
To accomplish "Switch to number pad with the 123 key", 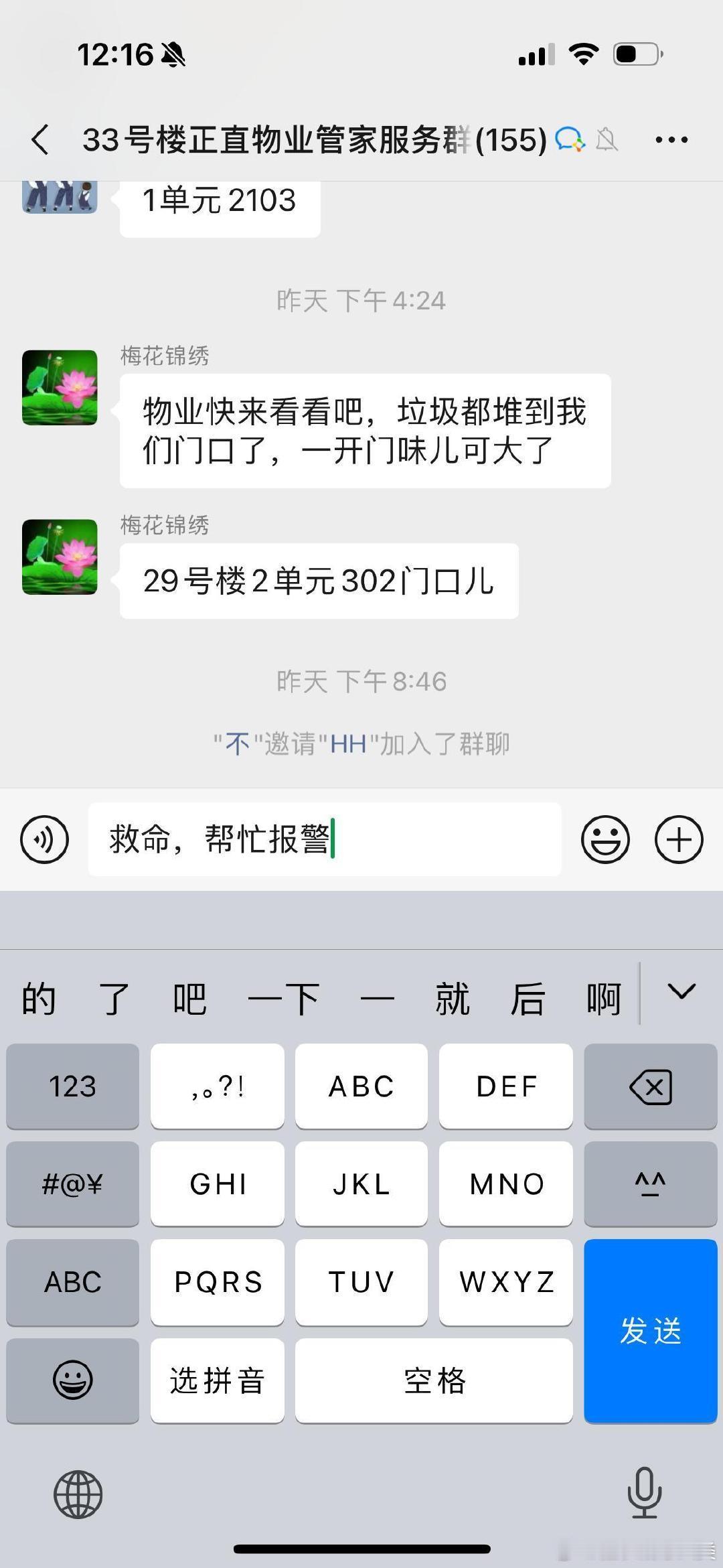I will point(72,1086).
